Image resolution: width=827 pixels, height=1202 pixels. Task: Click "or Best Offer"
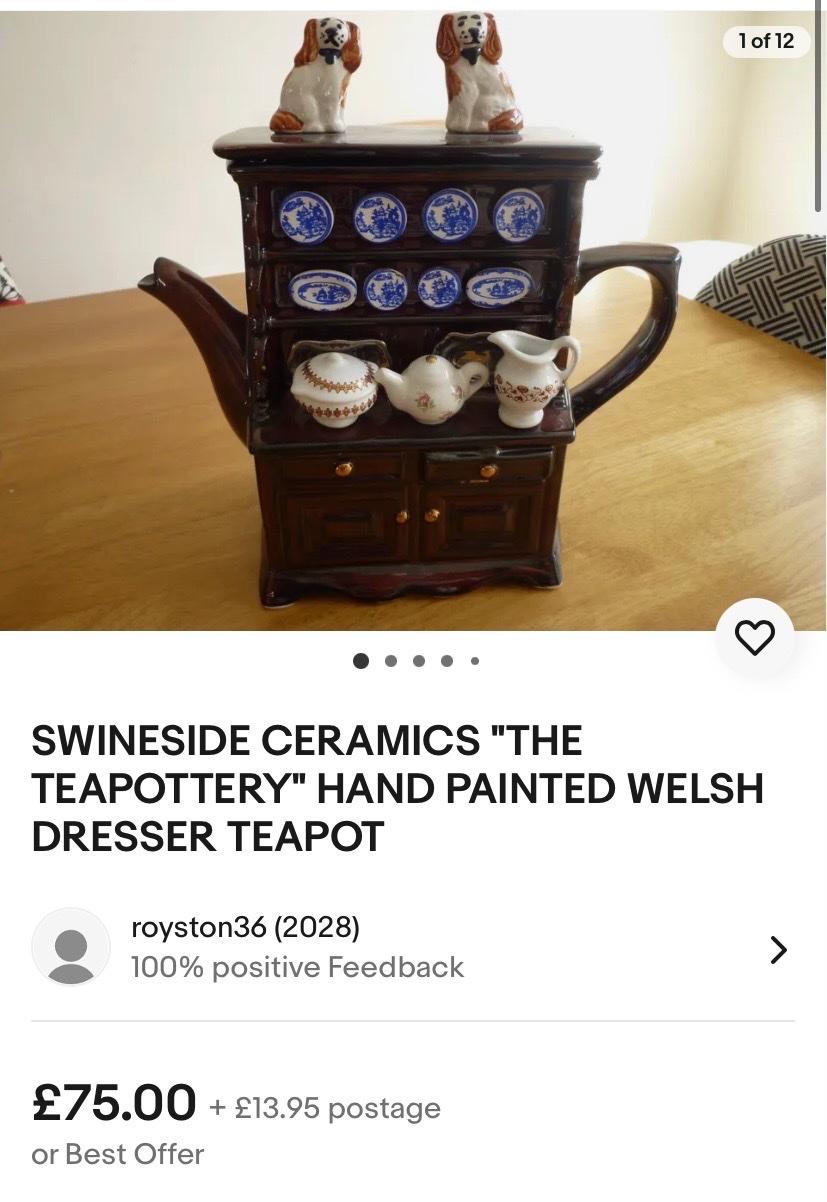[115, 1153]
